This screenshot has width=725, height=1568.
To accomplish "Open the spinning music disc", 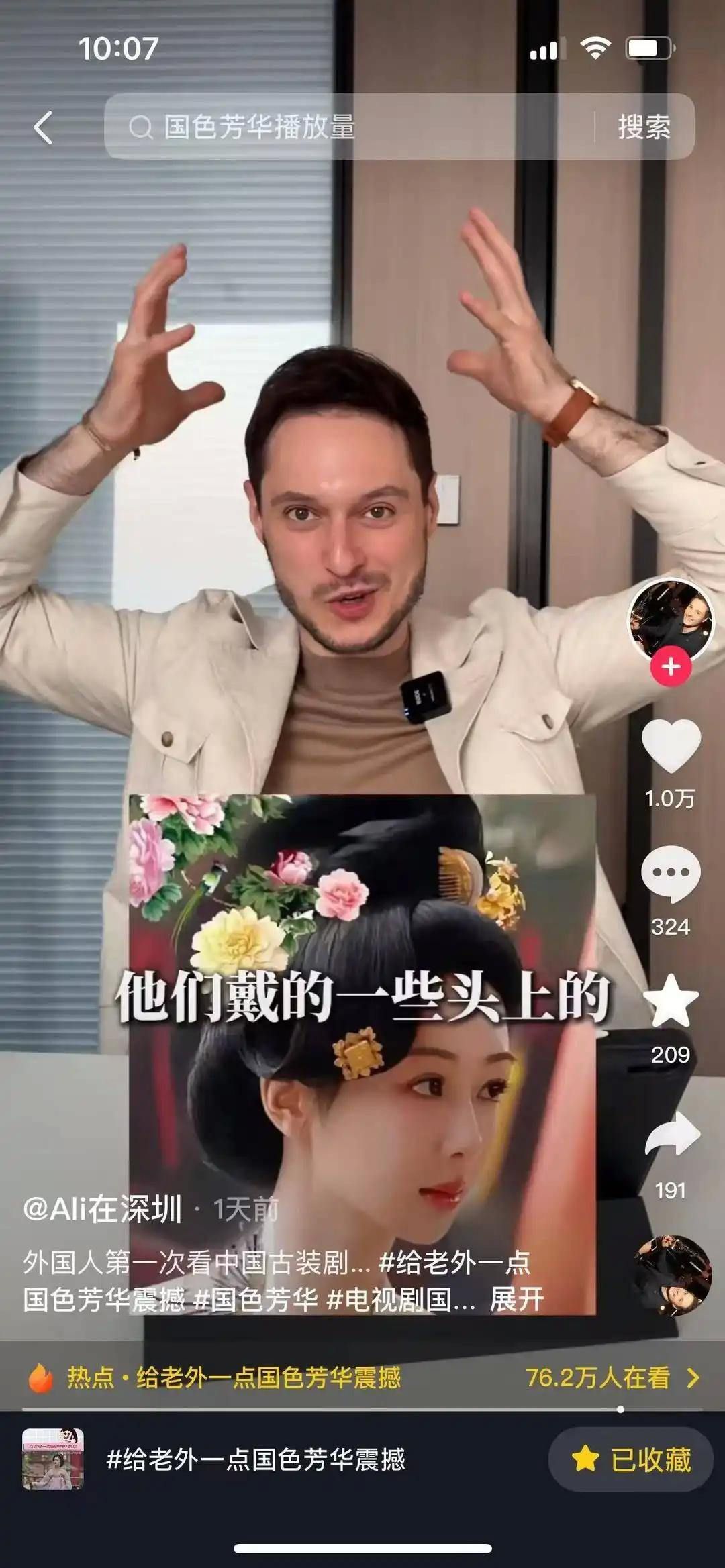I will (672, 1276).
